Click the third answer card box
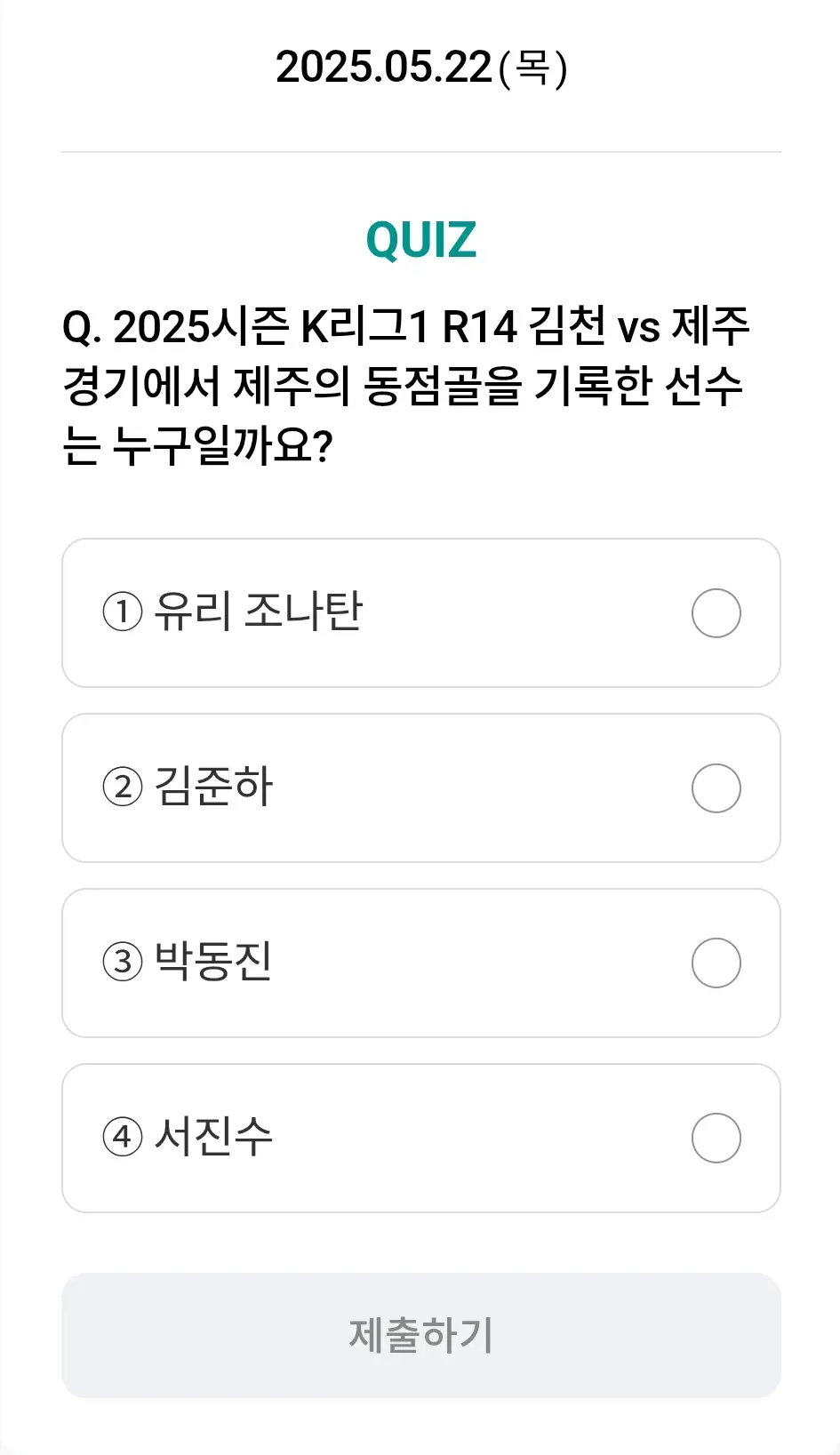840x1455 pixels. pyautogui.click(x=420, y=963)
